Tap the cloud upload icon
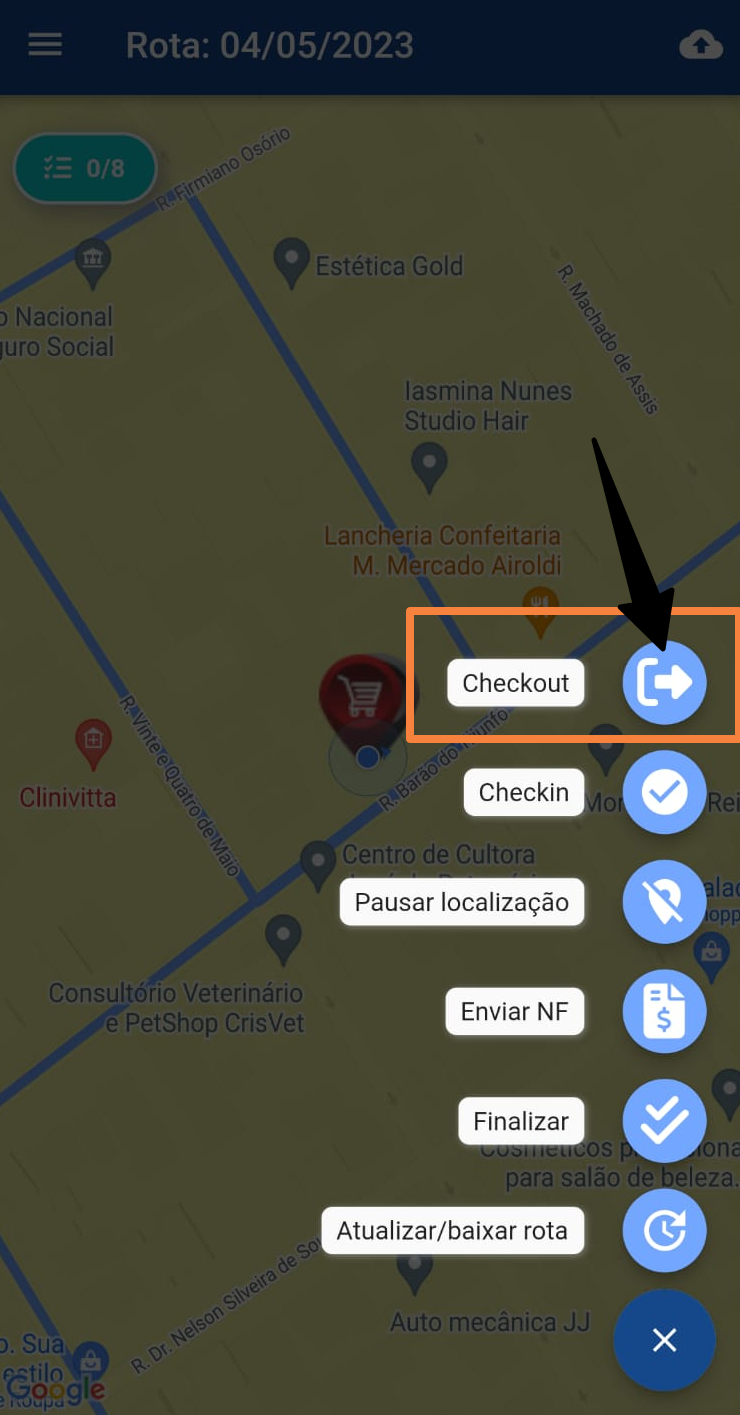This screenshot has height=1415, width=740. click(x=700, y=45)
